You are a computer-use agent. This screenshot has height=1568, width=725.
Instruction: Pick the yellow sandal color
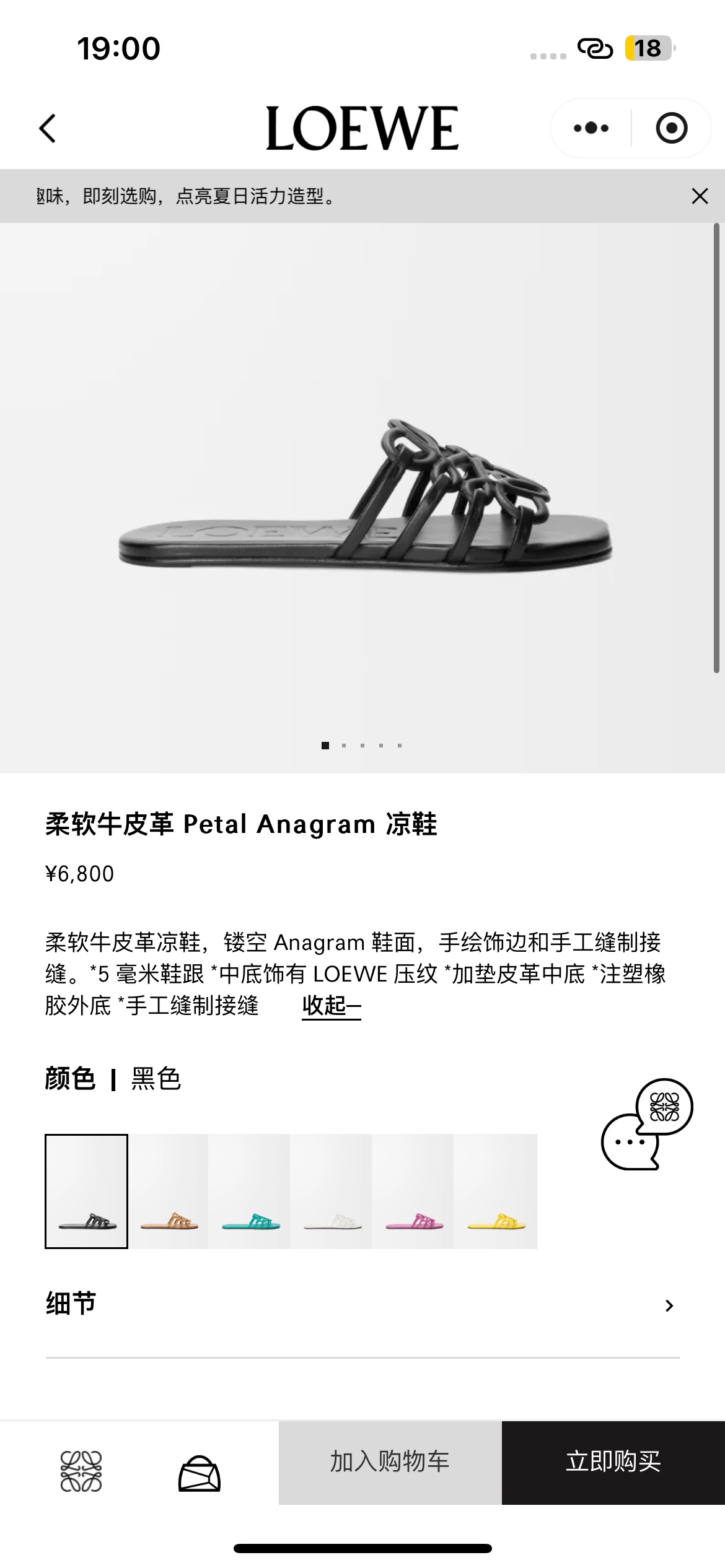(495, 1191)
